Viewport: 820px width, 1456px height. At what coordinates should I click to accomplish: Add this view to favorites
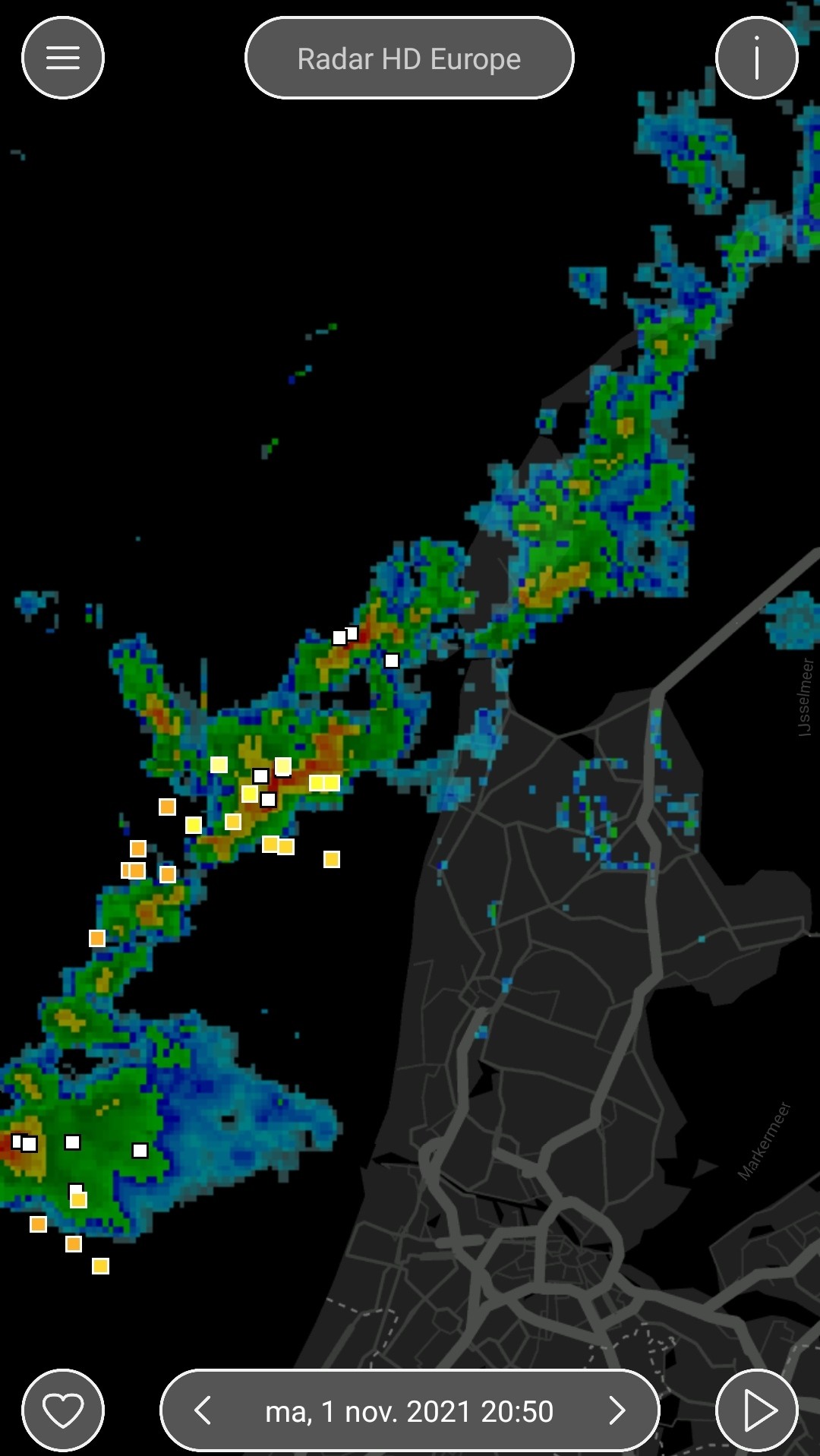(x=63, y=1410)
